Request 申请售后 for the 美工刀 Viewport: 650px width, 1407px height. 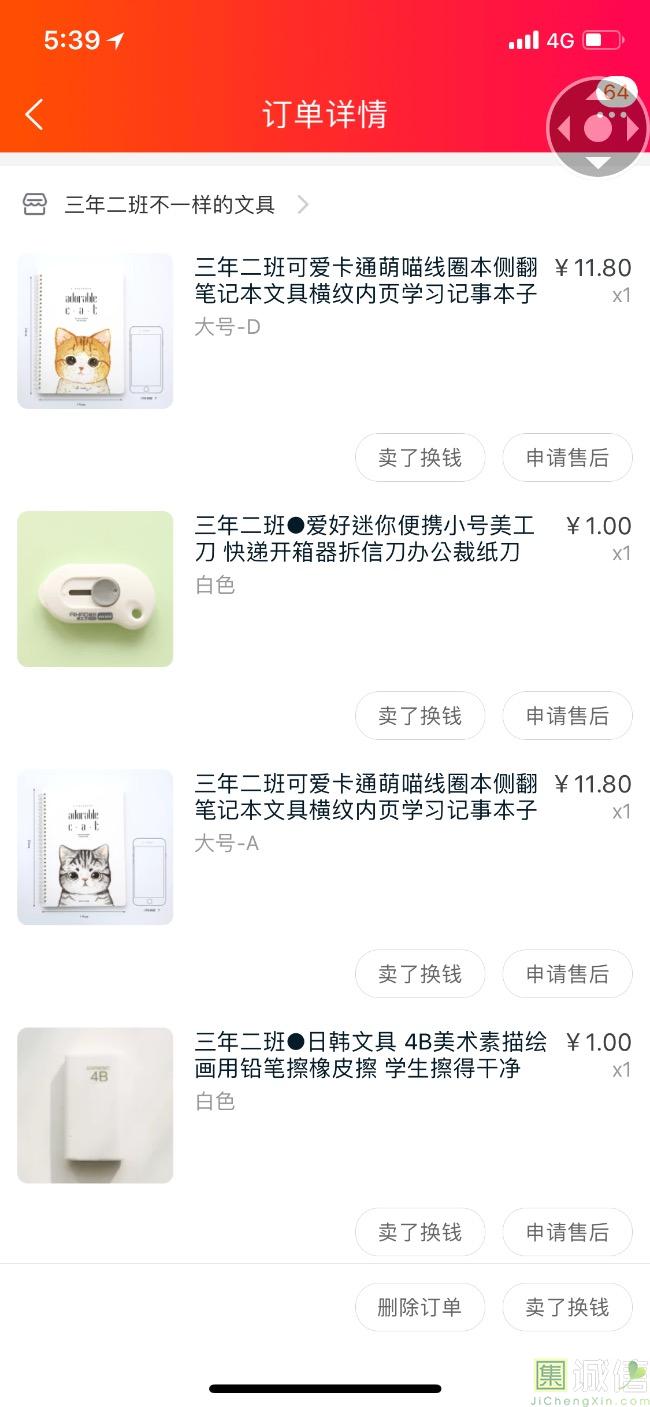pos(567,716)
